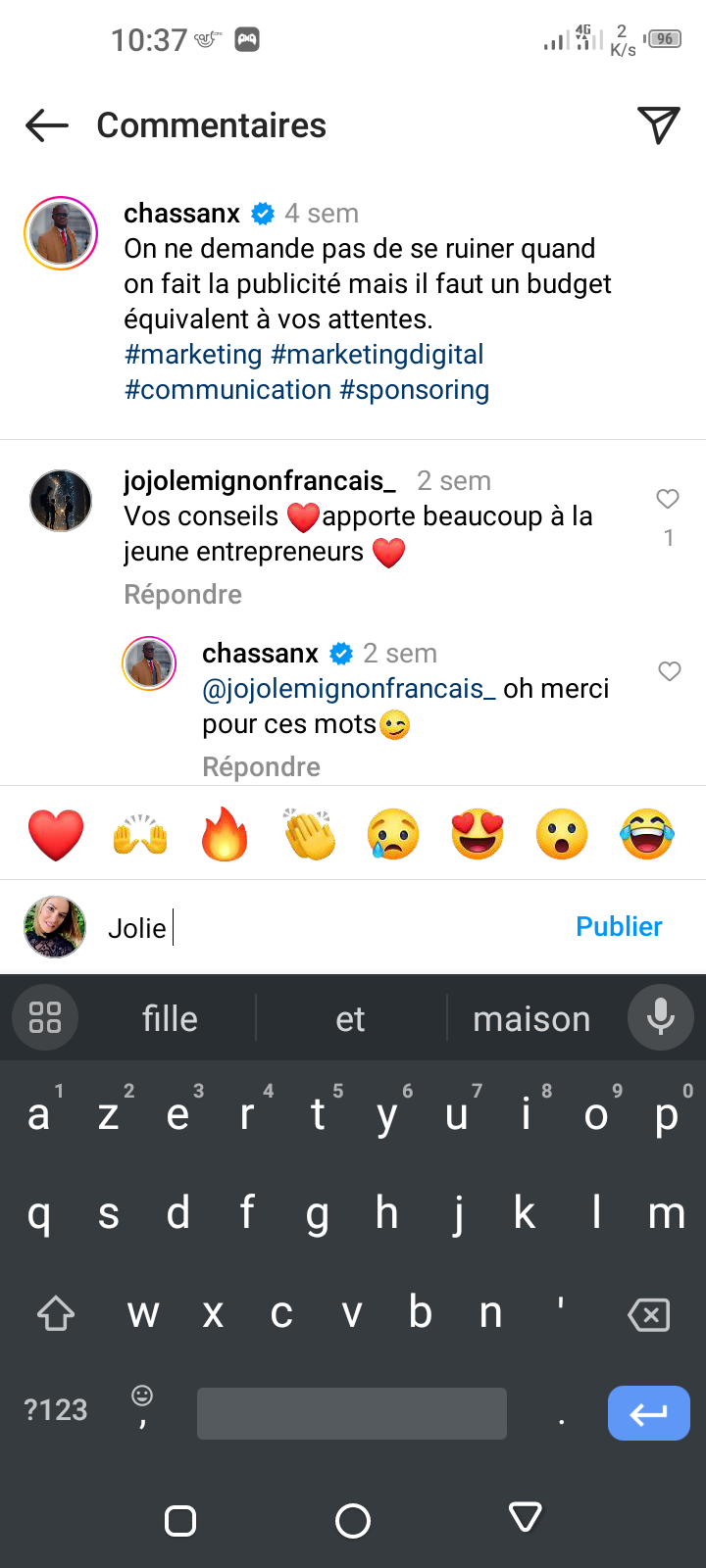Select the keyboard suggestion "maison"
Image resolution: width=706 pixels, height=1568 pixels.
click(x=531, y=1019)
